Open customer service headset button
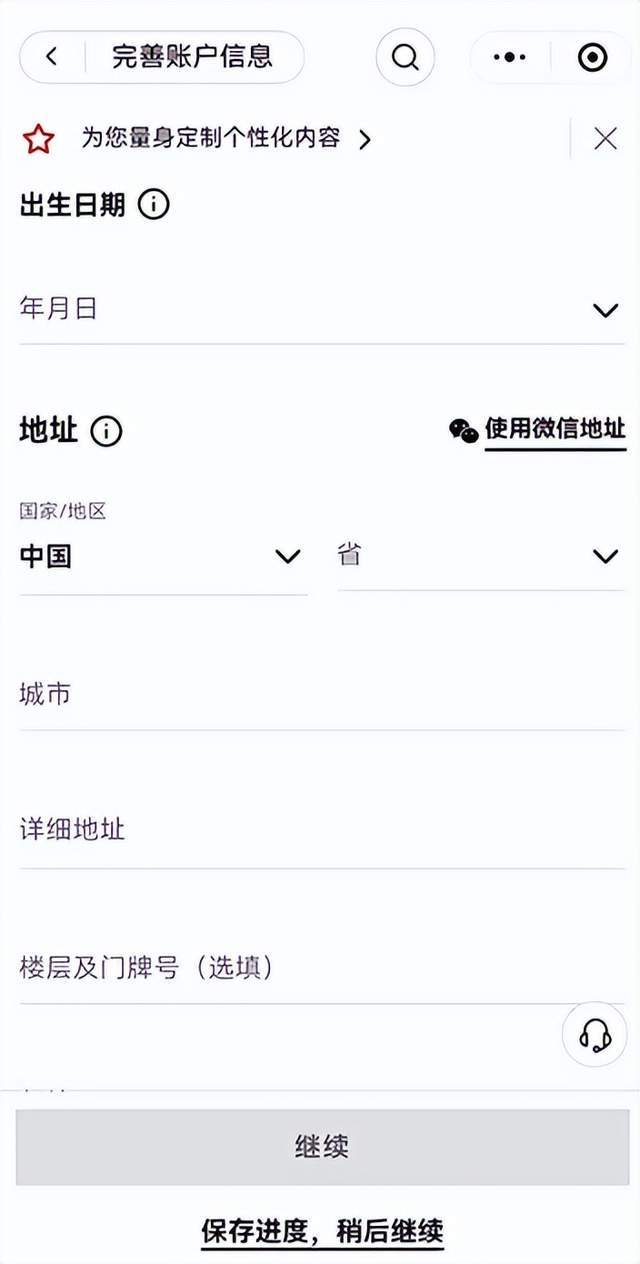The image size is (640, 1264). (595, 1035)
